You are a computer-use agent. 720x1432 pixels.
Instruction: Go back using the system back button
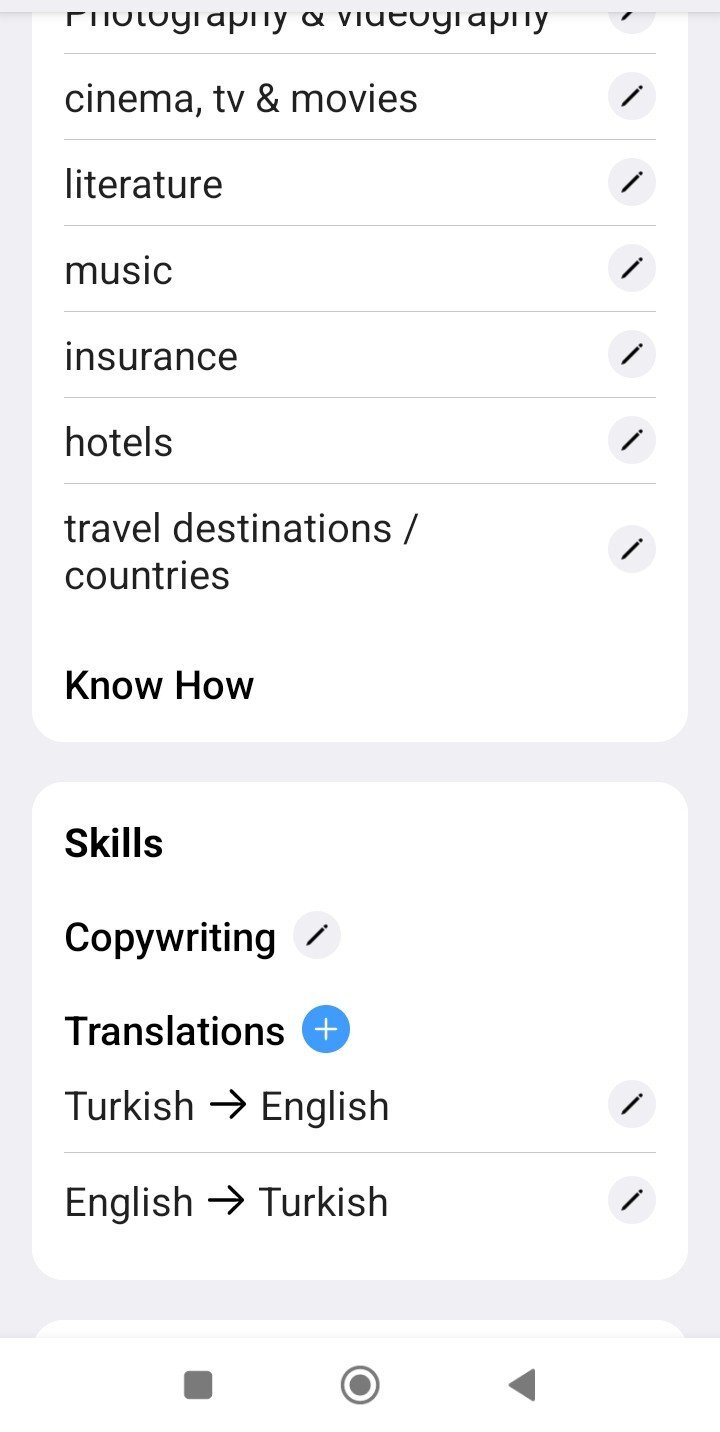[x=521, y=1385]
